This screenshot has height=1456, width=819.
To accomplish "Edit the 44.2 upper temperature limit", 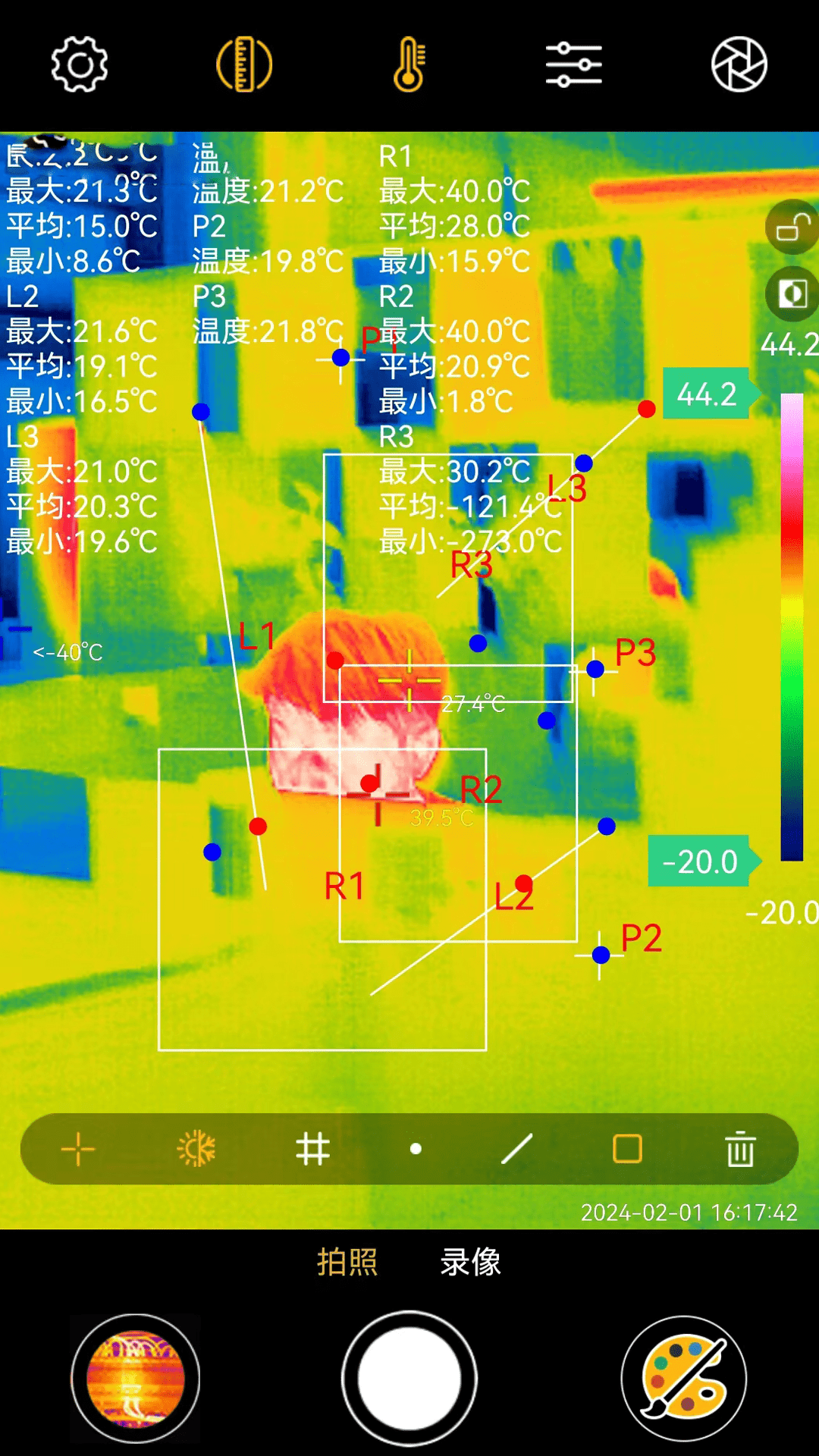I will coord(707,394).
